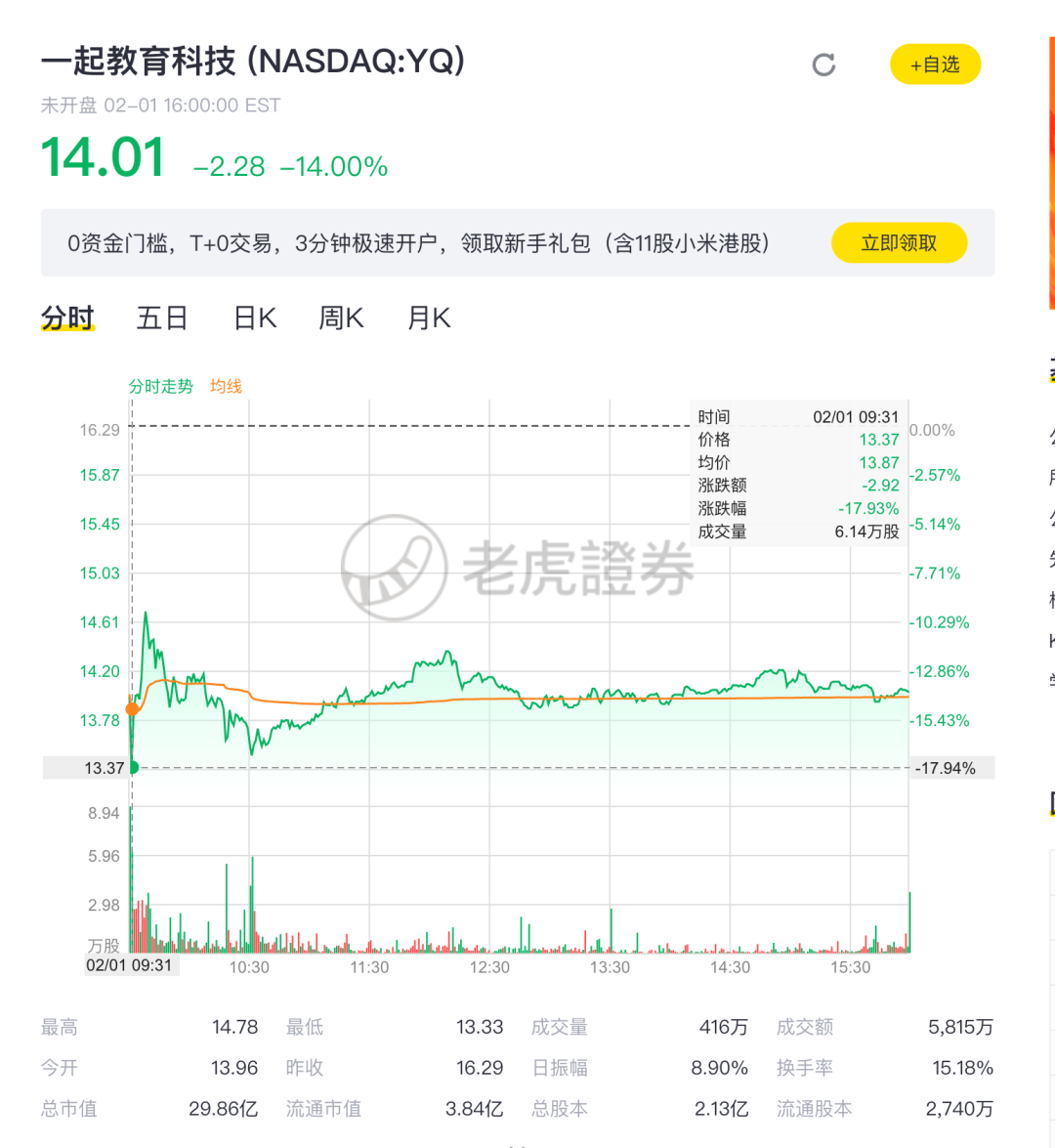Tap 立即领取 to claim the gift pack
Image resolution: width=1055 pixels, height=1148 pixels.
click(899, 243)
